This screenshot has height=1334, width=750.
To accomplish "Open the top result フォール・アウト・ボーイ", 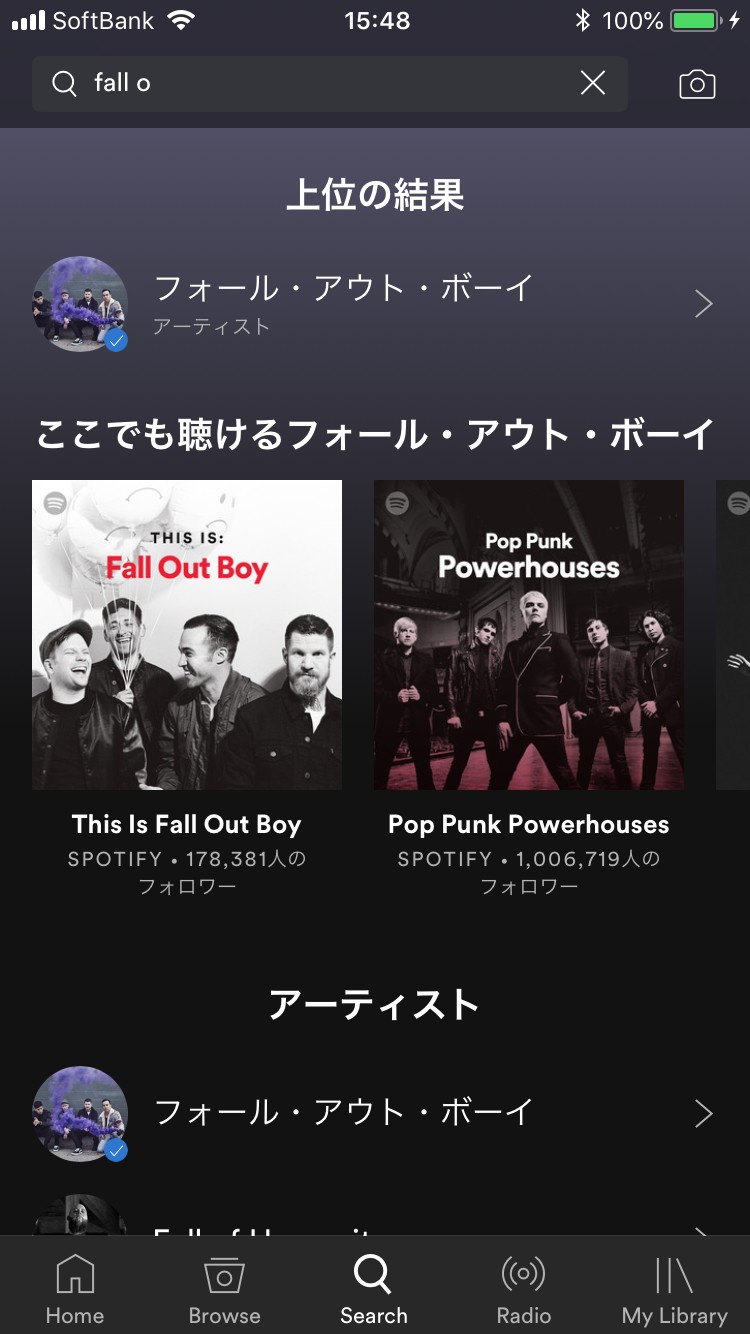I will tap(374, 303).
